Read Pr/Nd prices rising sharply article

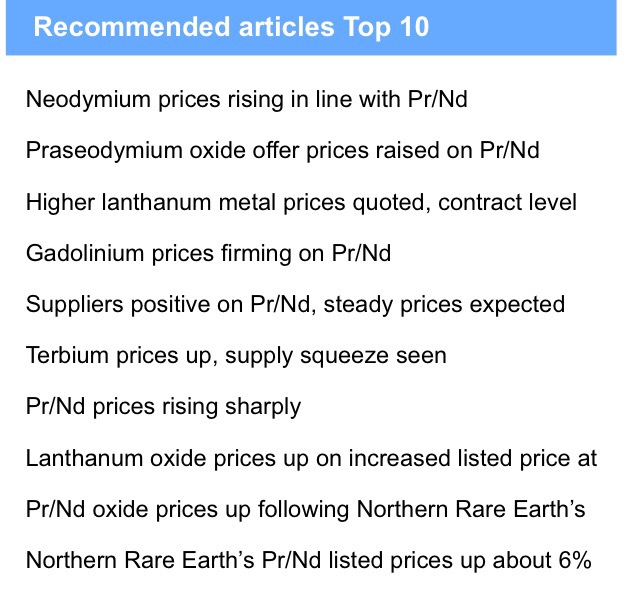[163, 406]
